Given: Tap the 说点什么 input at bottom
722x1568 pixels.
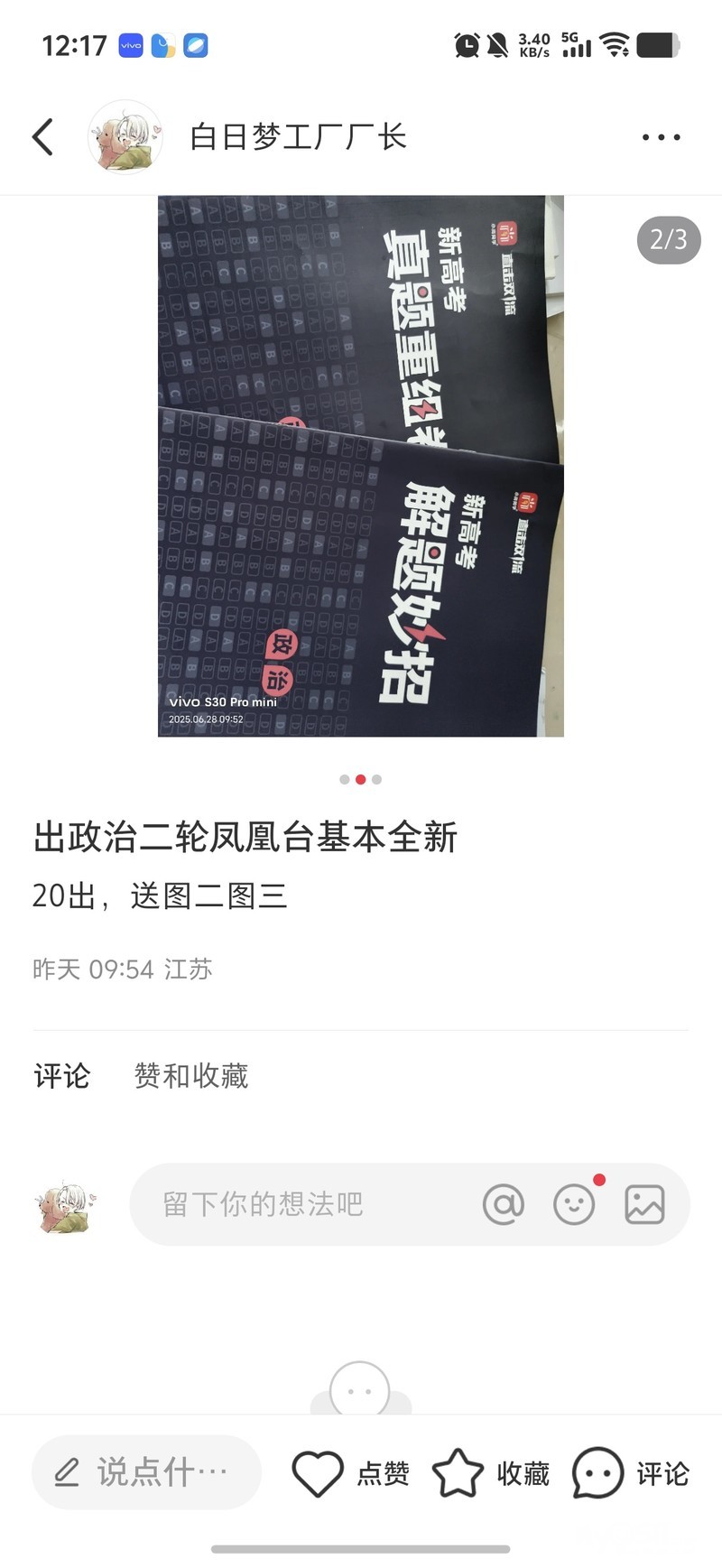Looking at the screenshot, I should (147, 1472).
